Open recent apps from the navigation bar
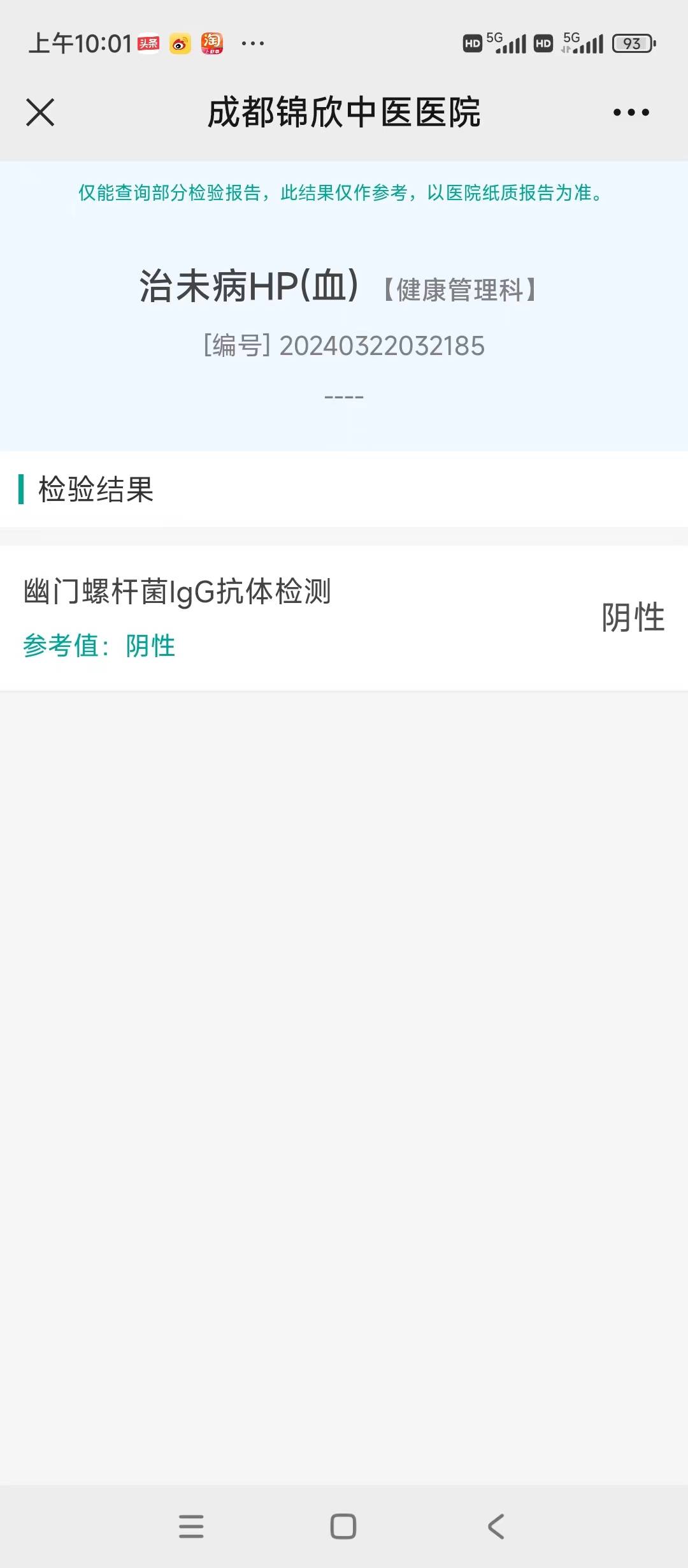 click(191, 1527)
